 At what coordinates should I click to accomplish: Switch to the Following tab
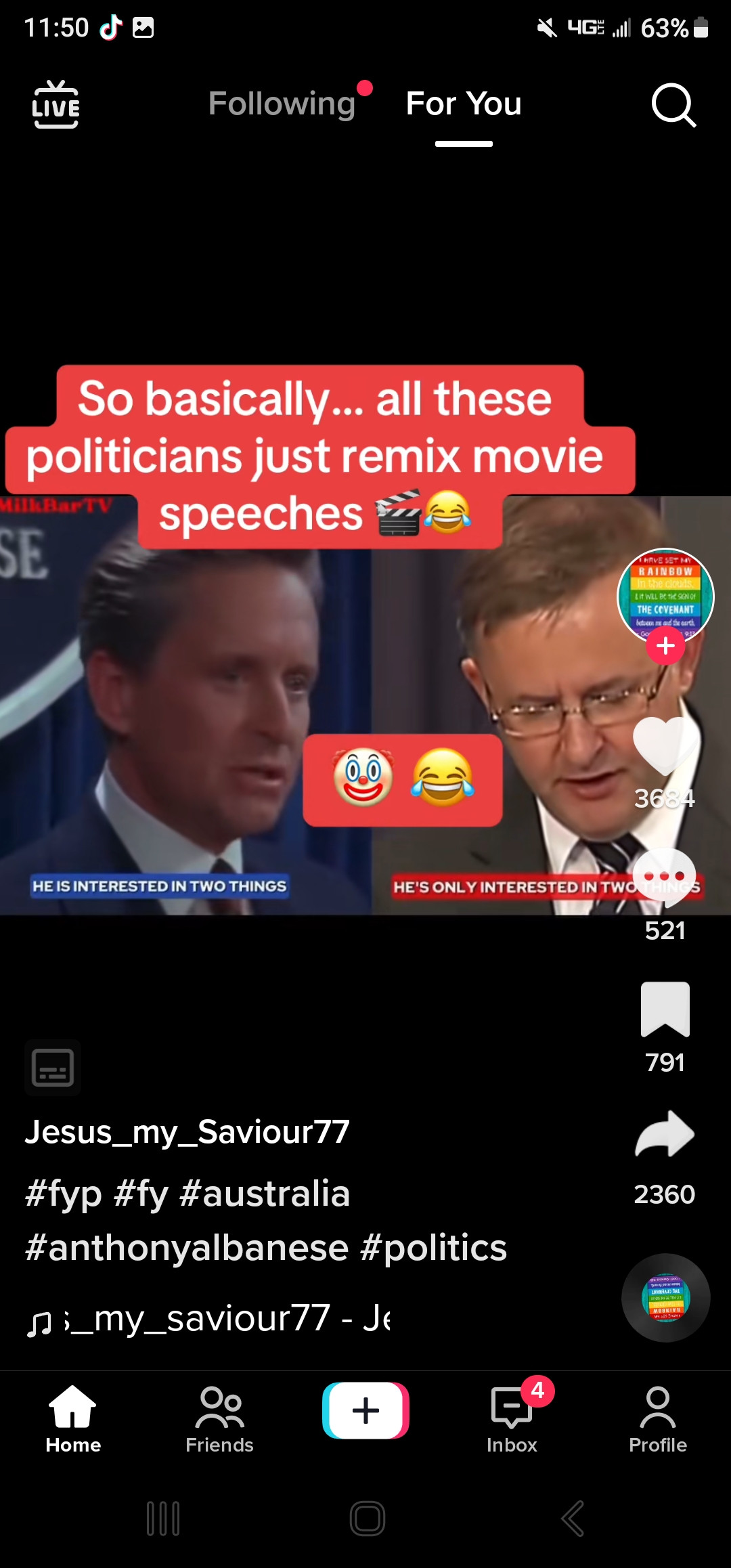point(282,104)
